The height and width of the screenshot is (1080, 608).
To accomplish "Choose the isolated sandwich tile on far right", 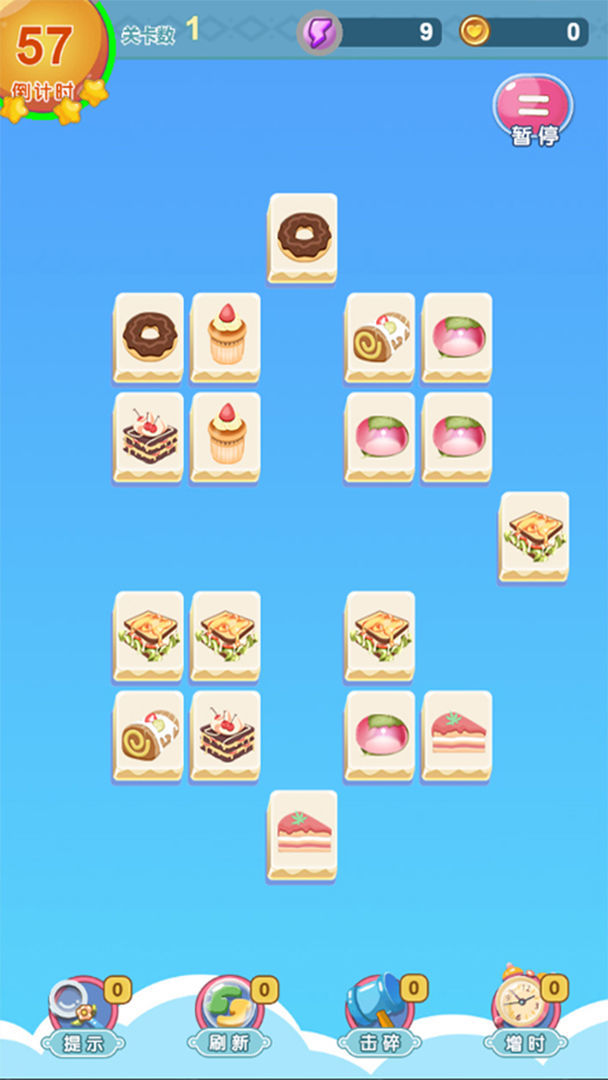I will point(534,535).
